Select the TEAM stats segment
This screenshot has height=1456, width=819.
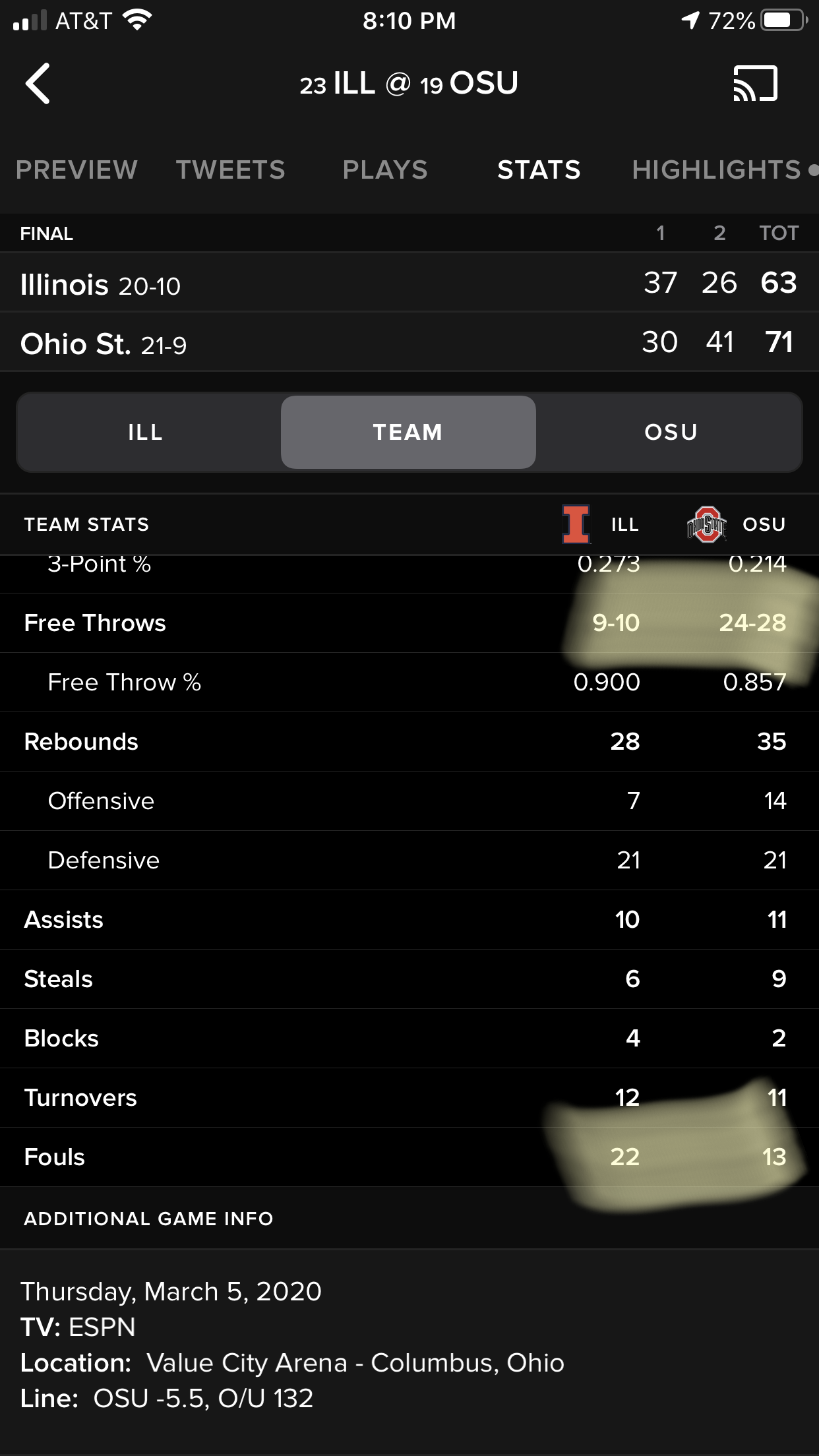click(x=408, y=433)
